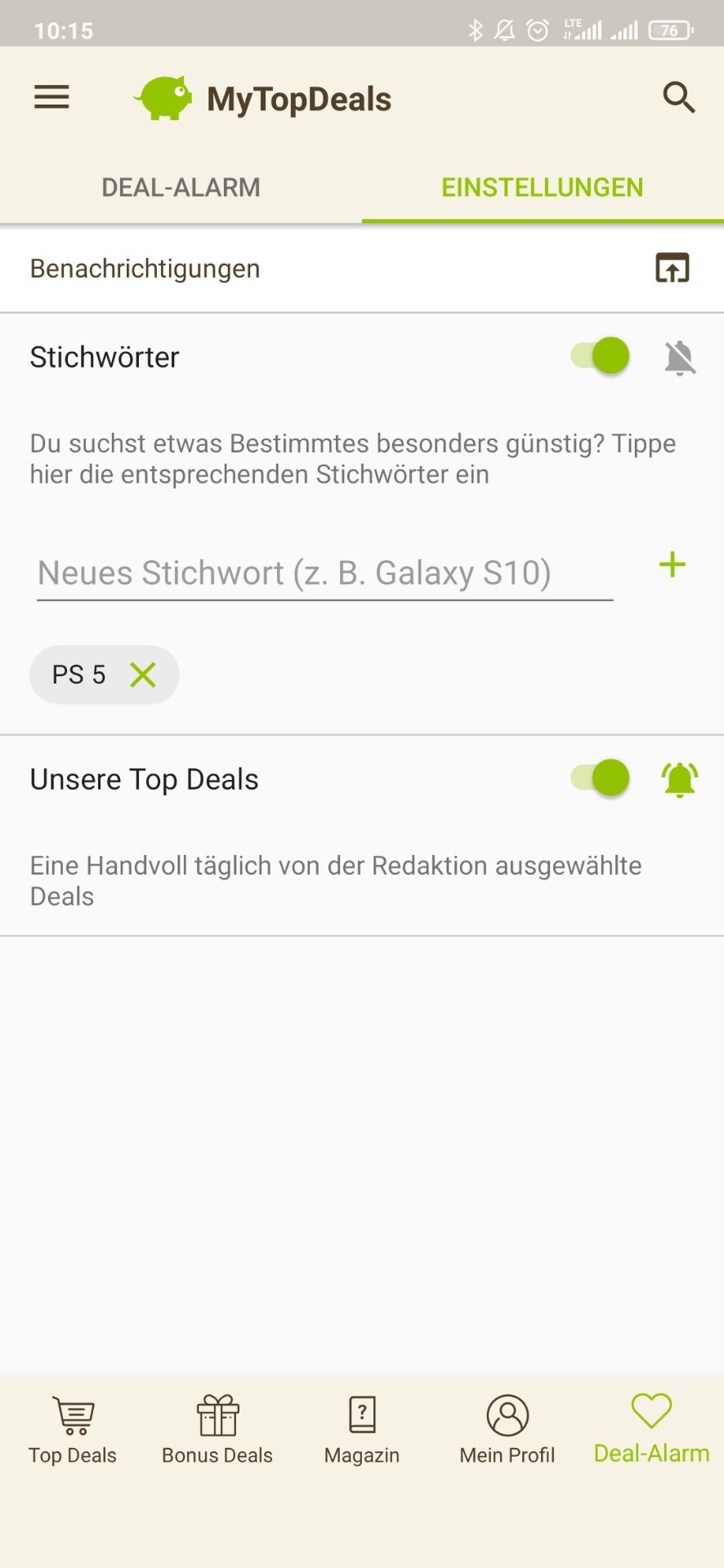The width and height of the screenshot is (724, 1568).
Task: Open Benachrichtigungen system settings icon
Action: point(673,268)
